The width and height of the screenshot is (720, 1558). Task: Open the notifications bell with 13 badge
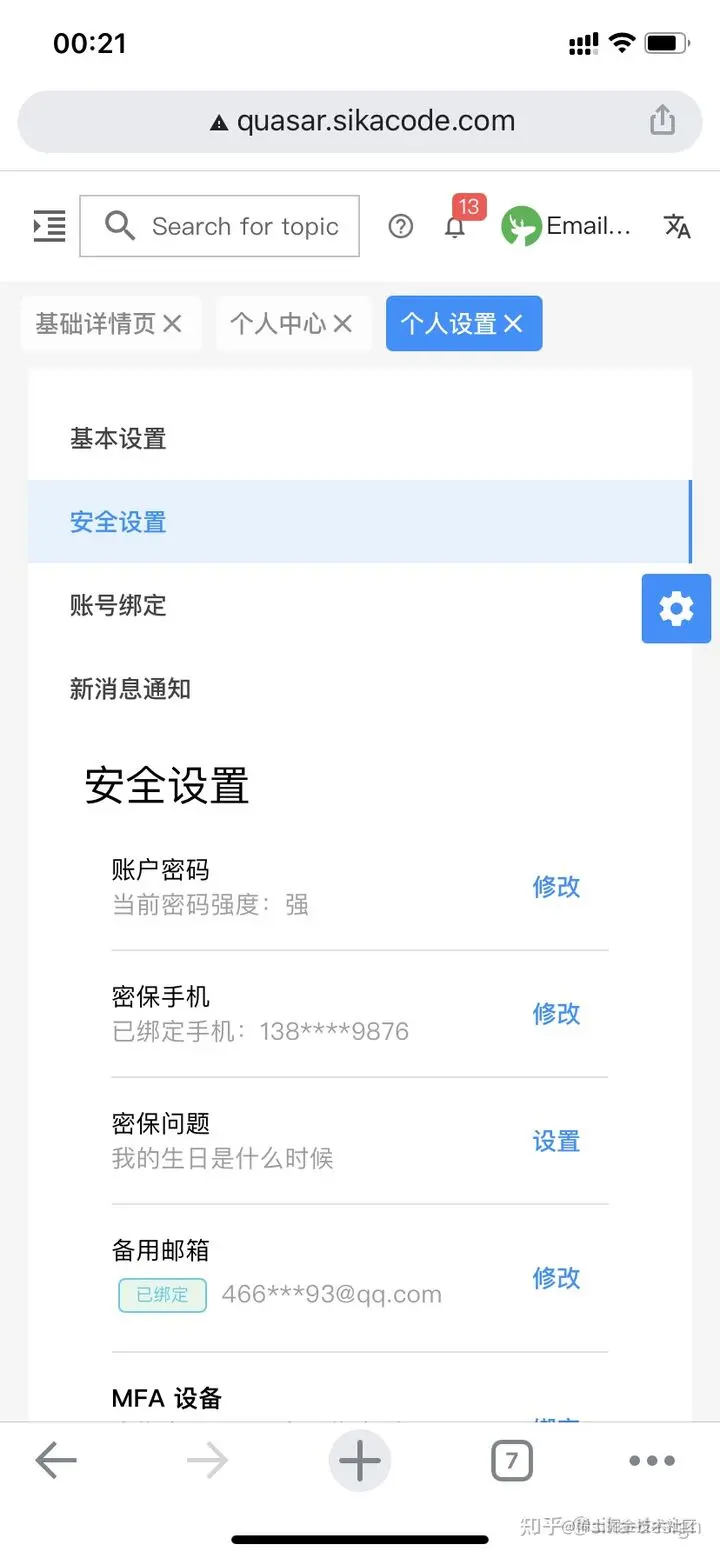pos(456,226)
